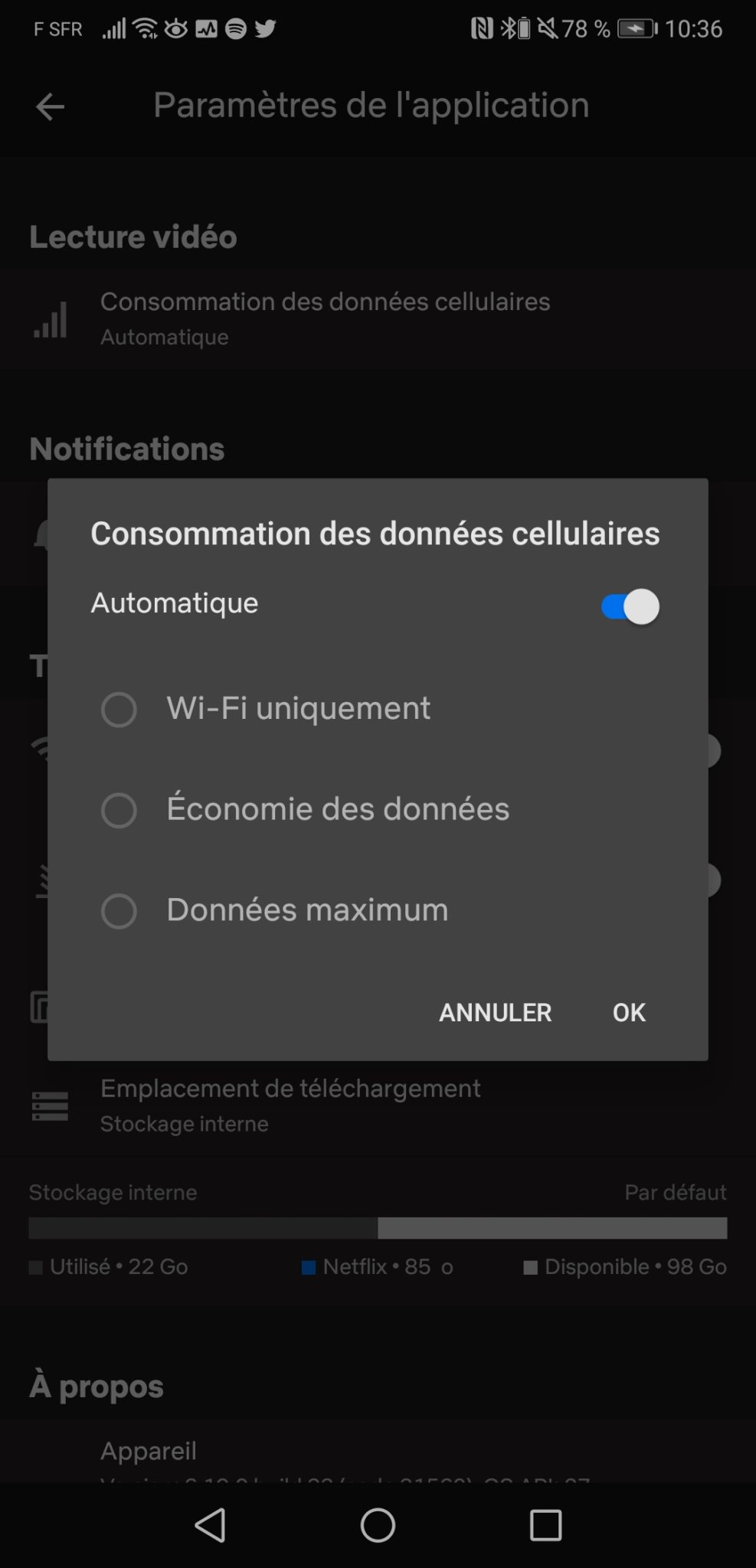The width and height of the screenshot is (756, 1568).
Task: Tap the system back navigation button
Action: 211,1525
